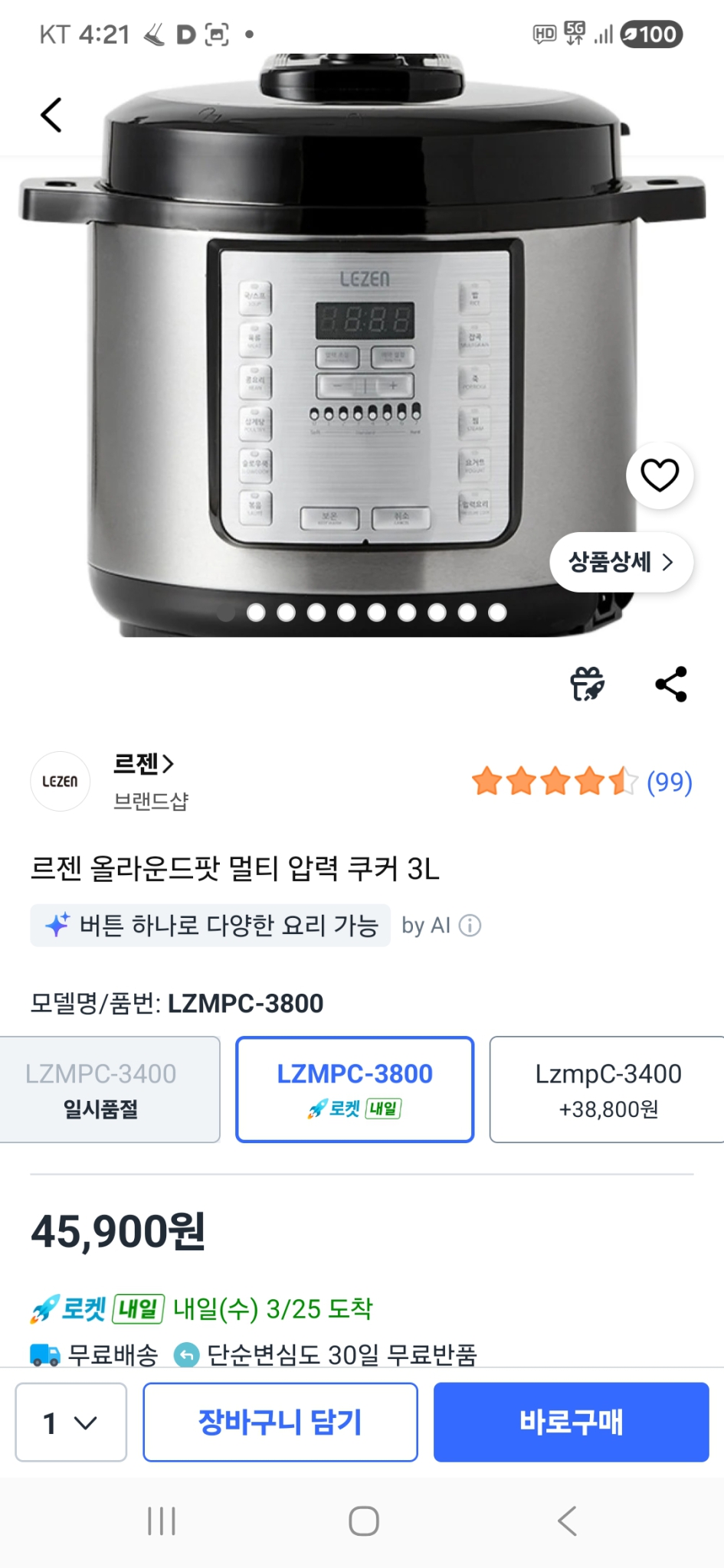The width and height of the screenshot is (724, 1568).
Task: Share this product using the share icon
Action: [x=670, y=684]
